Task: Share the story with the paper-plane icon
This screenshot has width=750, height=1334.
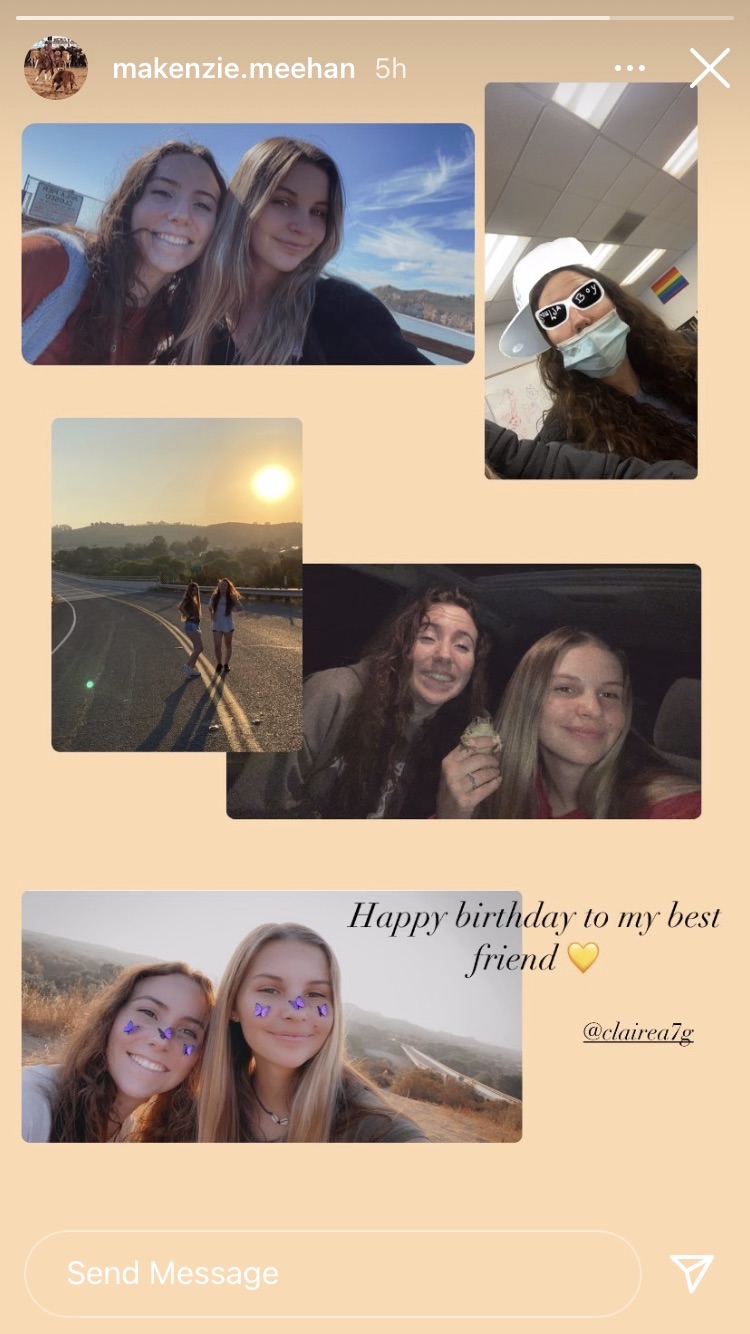Action: (x=692, y=1273)
